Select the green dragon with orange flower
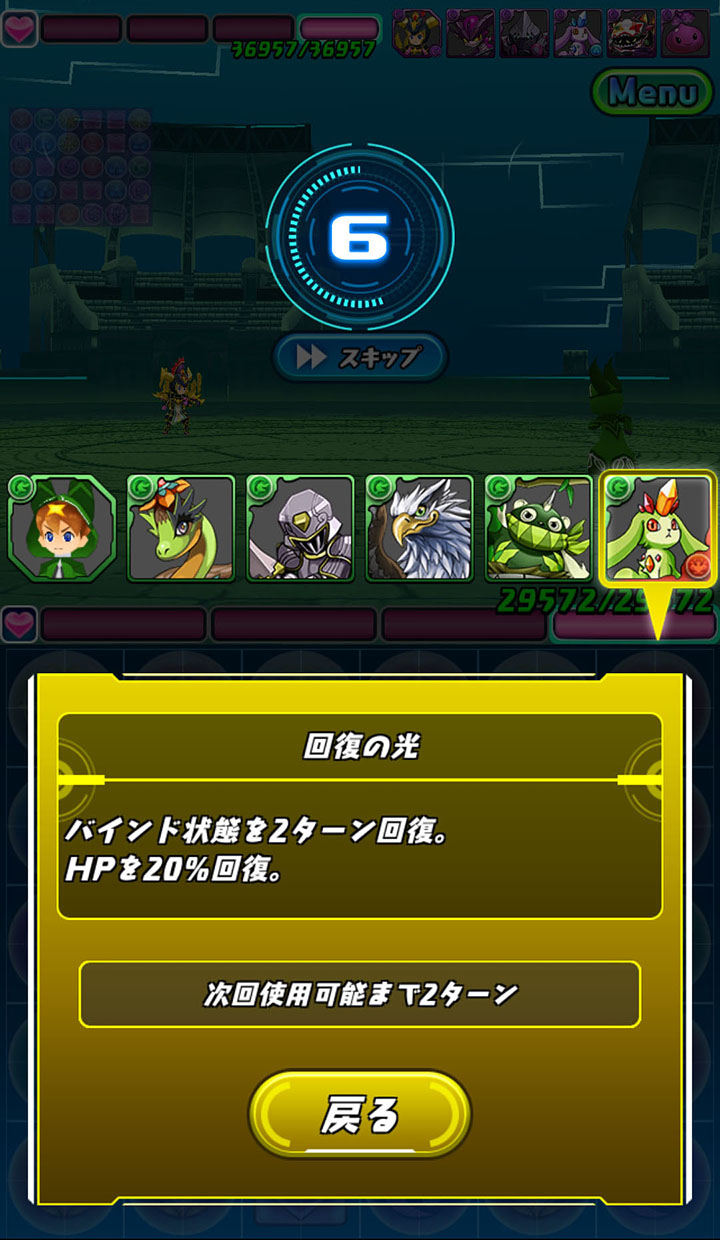The width and height of the screenshot is (720, 1240). pos(181,528)
